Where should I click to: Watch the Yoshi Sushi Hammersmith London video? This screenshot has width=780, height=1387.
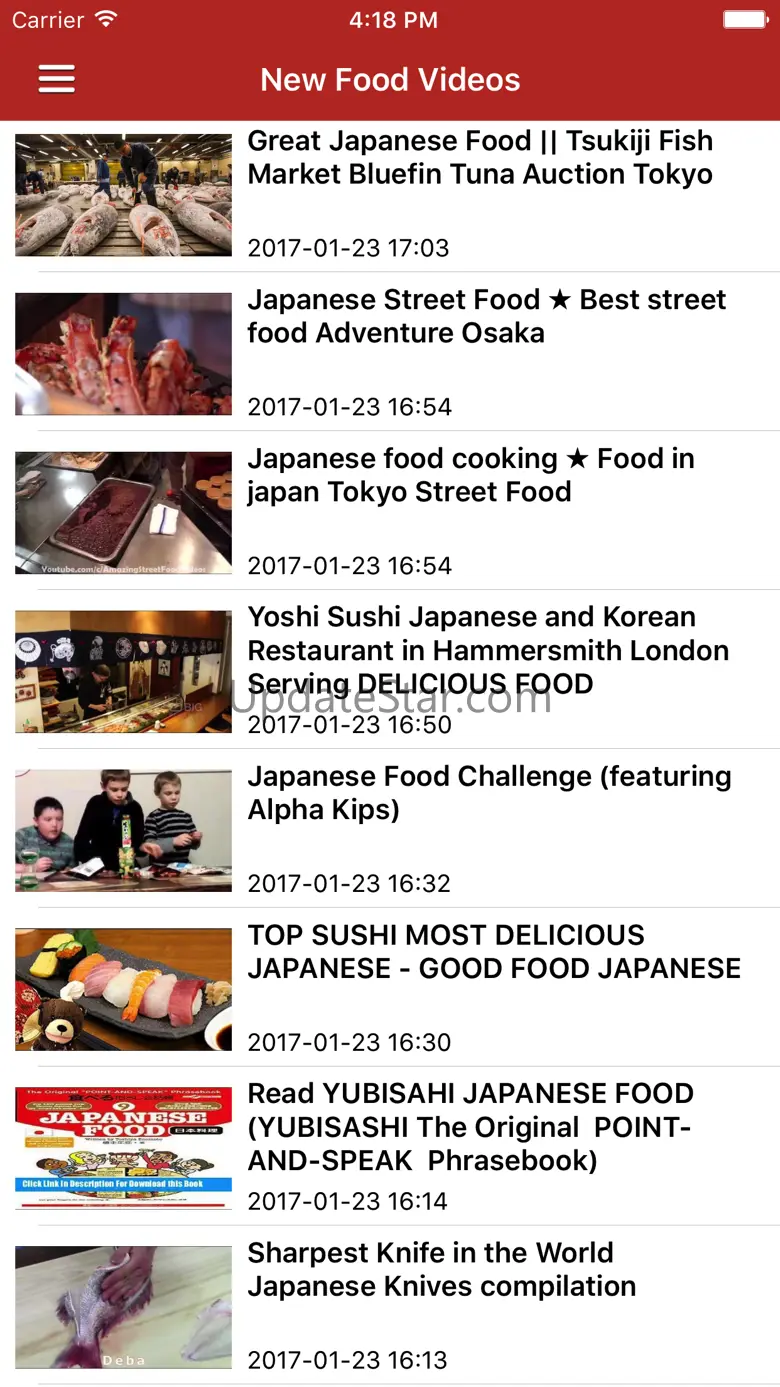pos(487,650)
